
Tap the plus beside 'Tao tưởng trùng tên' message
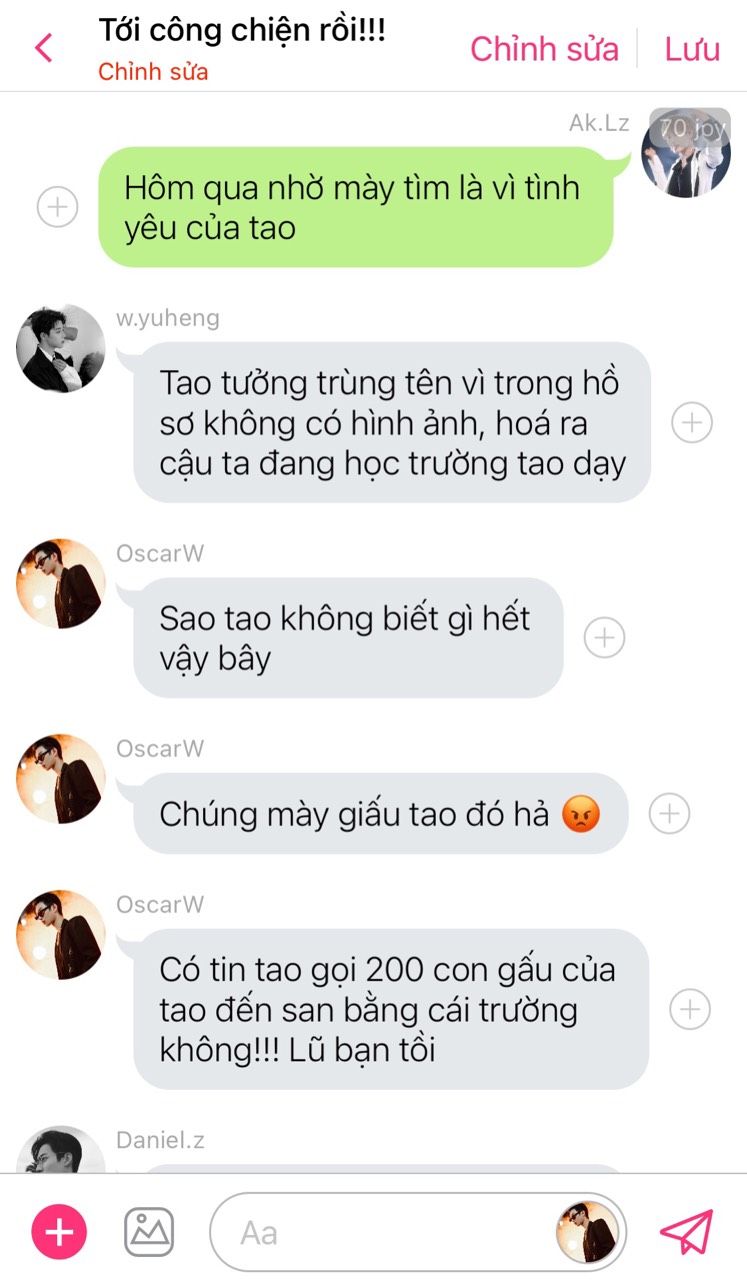click(x=691, y=423)
